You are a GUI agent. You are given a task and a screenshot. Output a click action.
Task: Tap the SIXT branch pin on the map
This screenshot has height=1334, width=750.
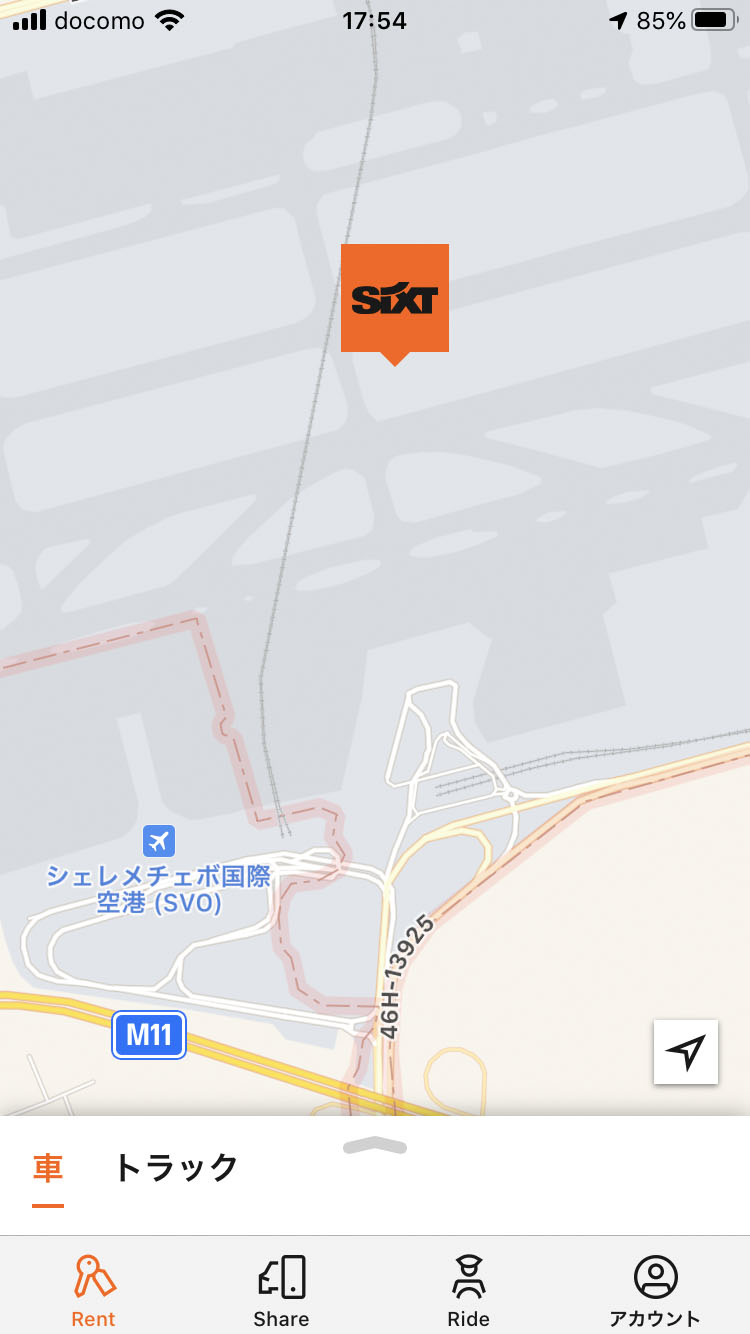click(394, 299)
